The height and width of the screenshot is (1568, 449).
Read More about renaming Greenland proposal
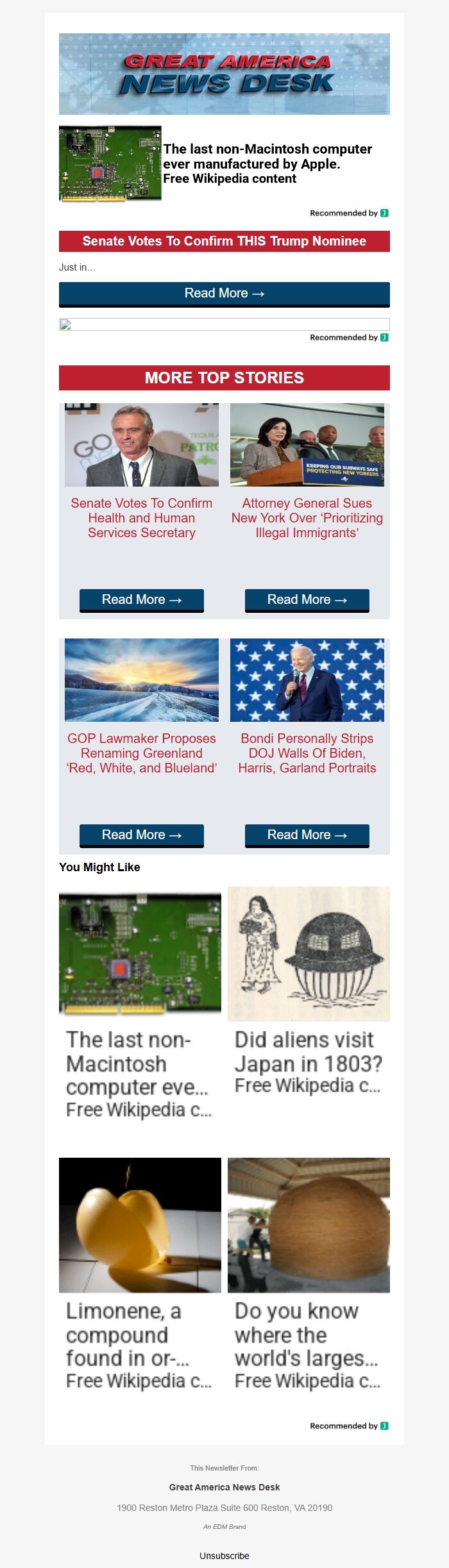pos(141,835)
